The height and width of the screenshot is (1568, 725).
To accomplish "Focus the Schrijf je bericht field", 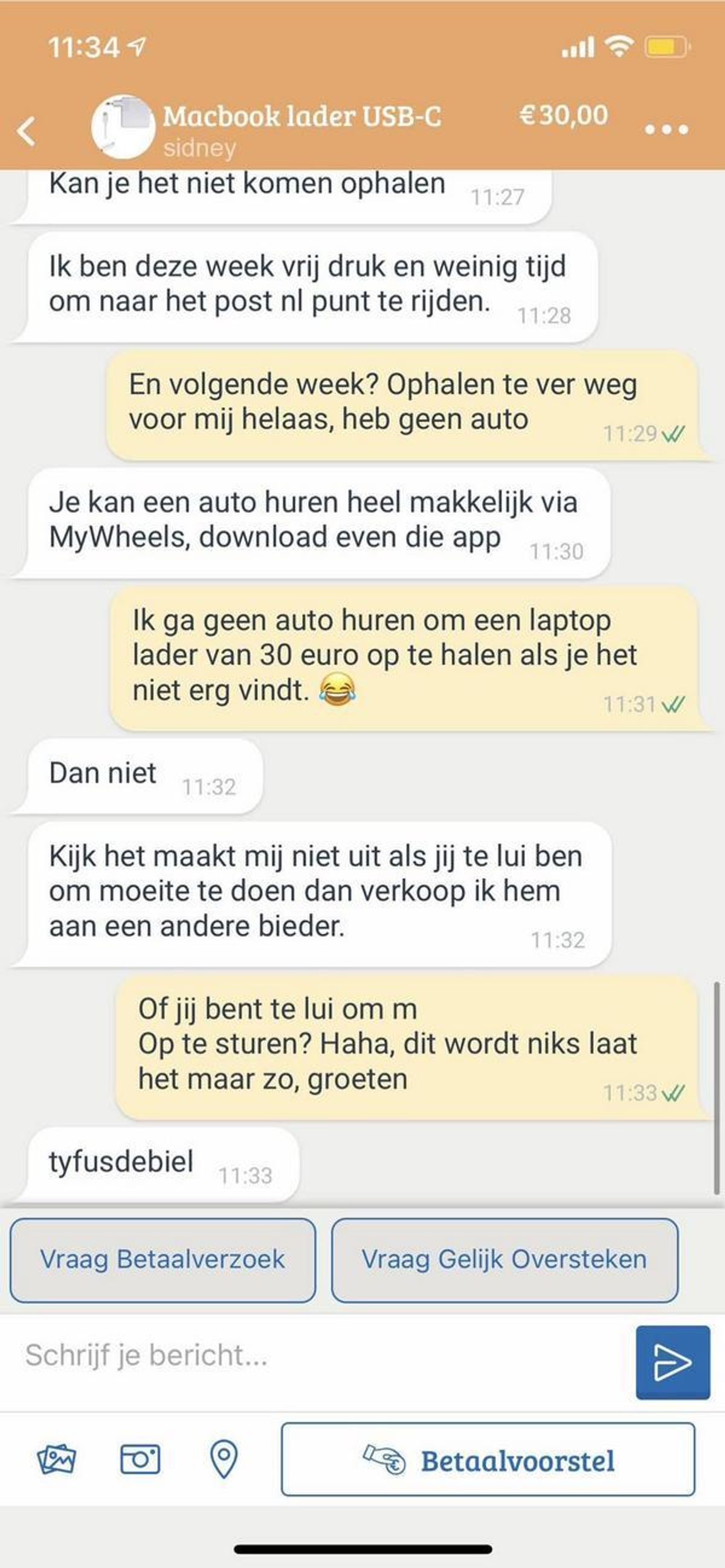I will click(x=317, y=1355).
